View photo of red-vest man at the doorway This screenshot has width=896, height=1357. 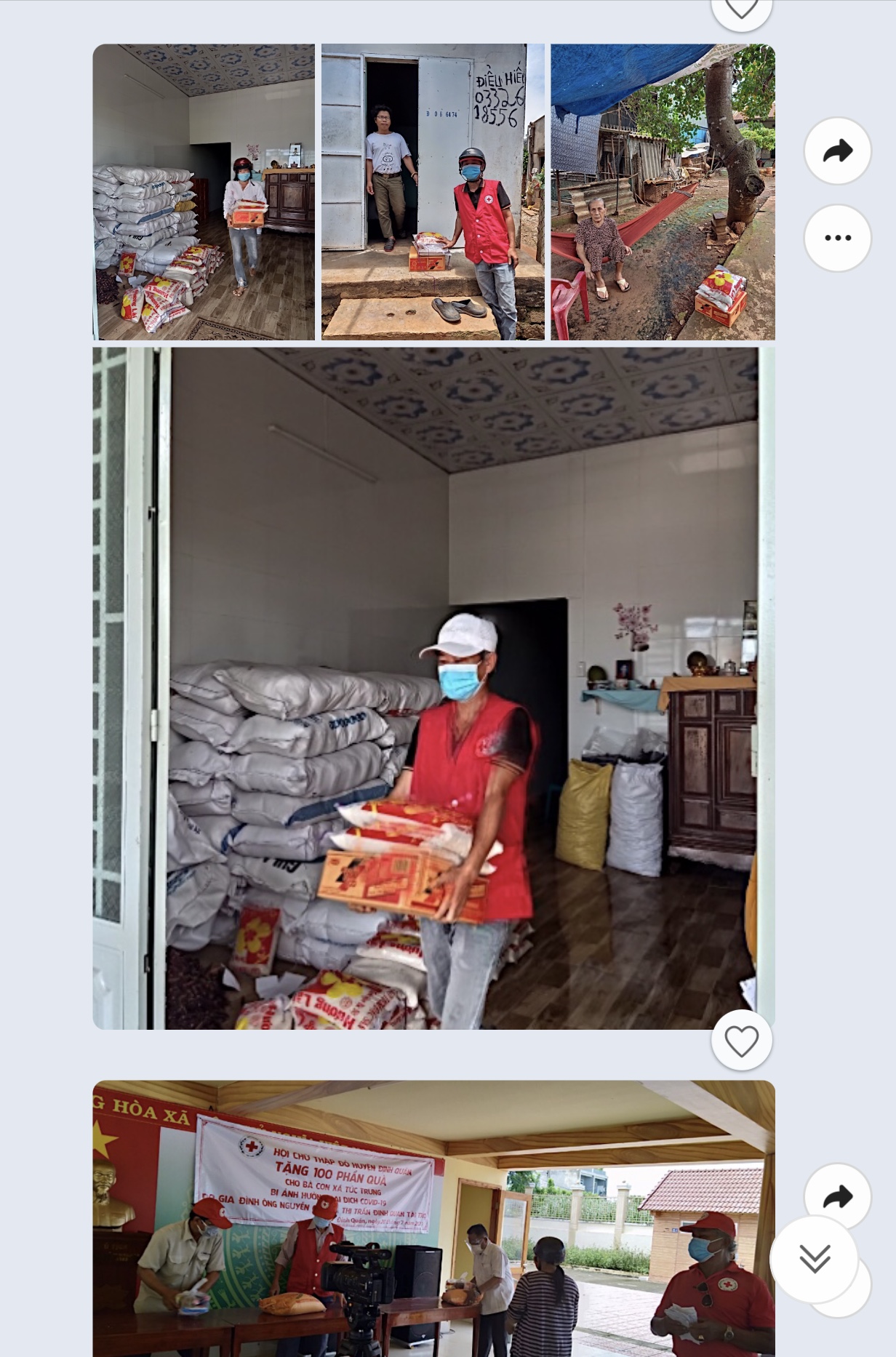tap(433, 192)
